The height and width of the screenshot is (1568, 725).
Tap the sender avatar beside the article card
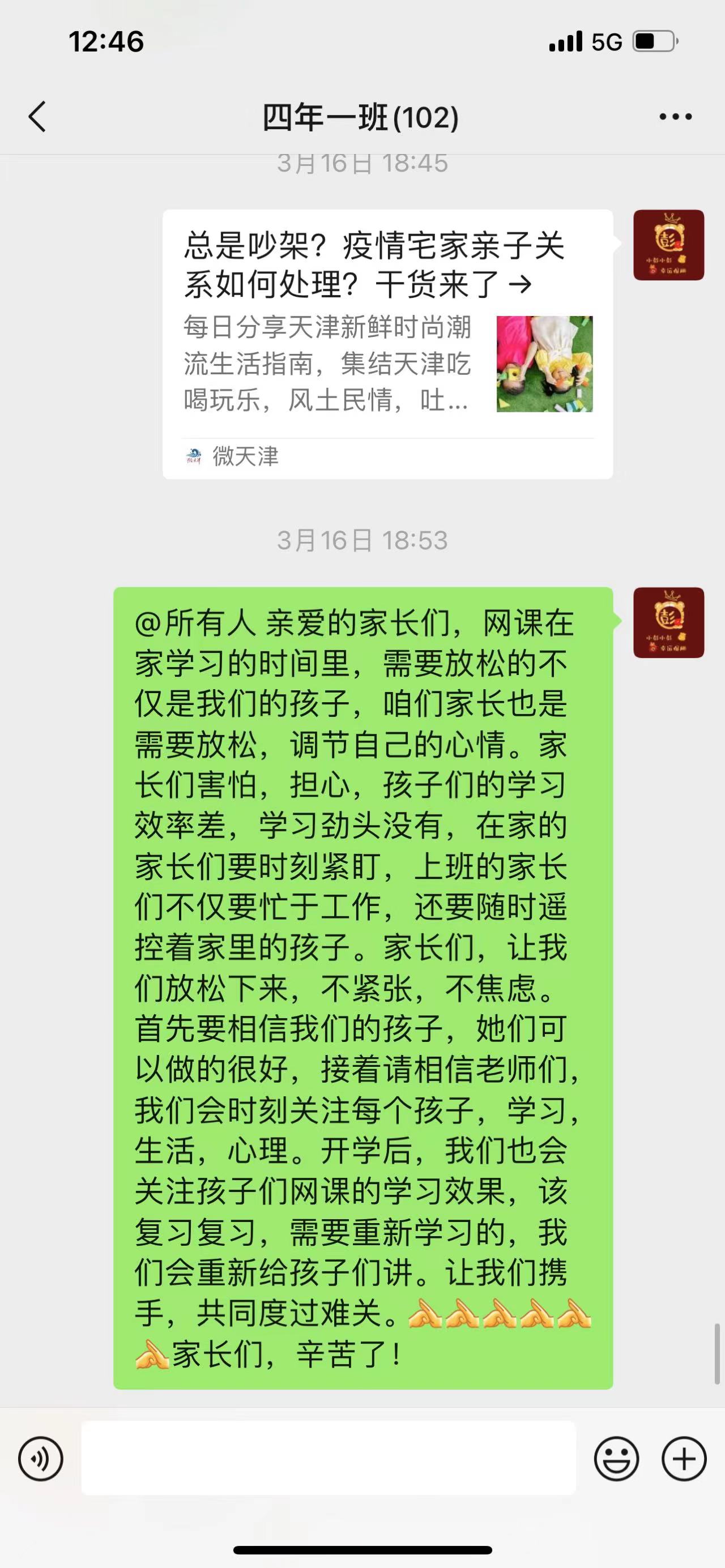[668, 245]
